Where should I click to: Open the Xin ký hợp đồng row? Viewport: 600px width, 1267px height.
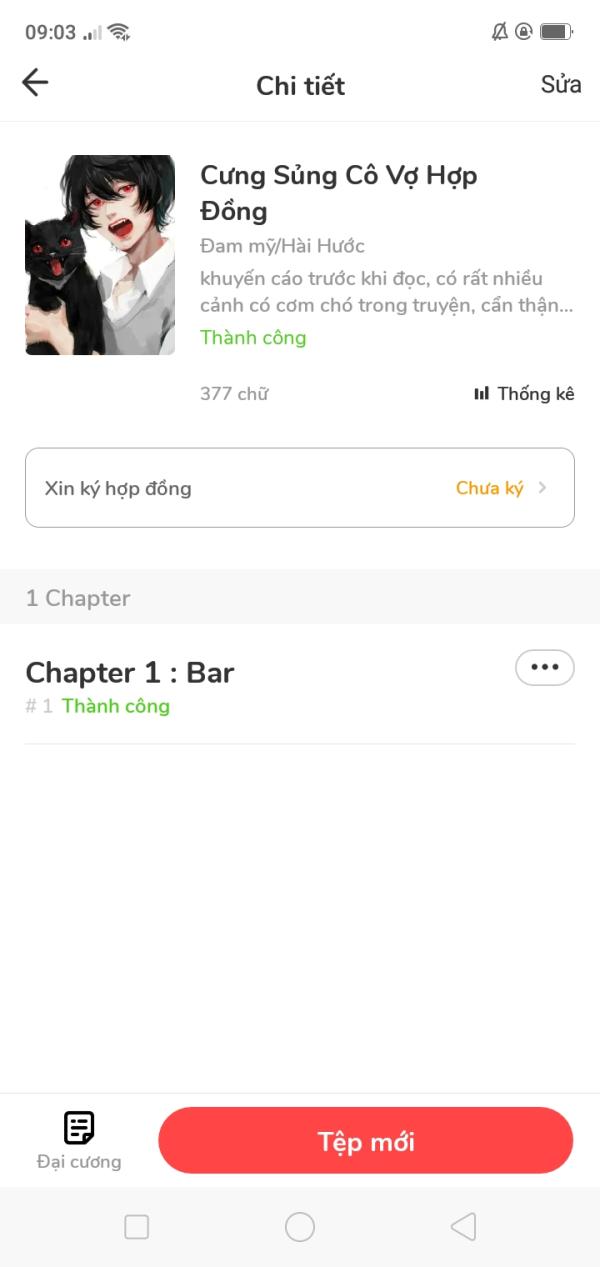coord(300,488)
